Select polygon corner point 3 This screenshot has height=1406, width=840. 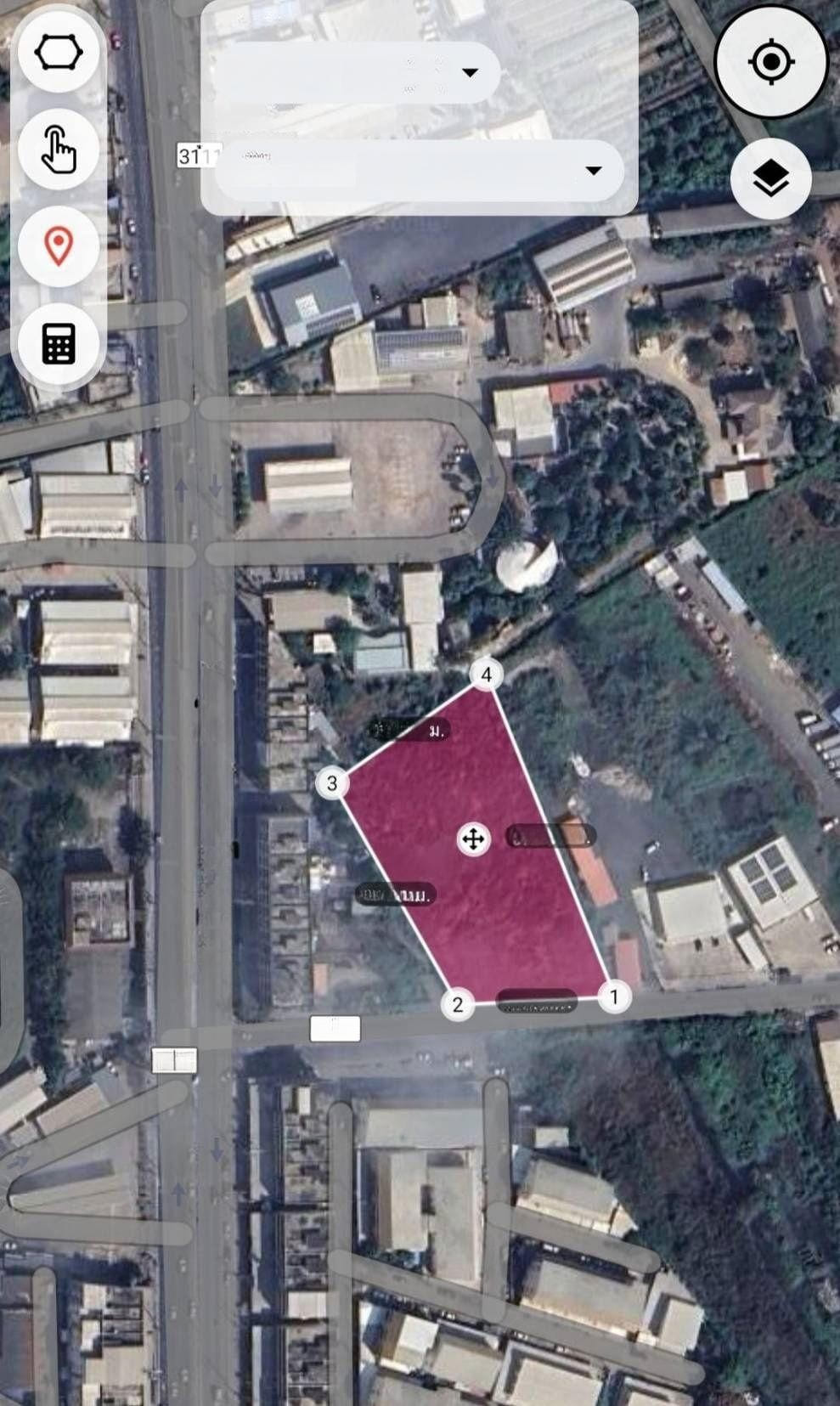(x=332, y=783)
